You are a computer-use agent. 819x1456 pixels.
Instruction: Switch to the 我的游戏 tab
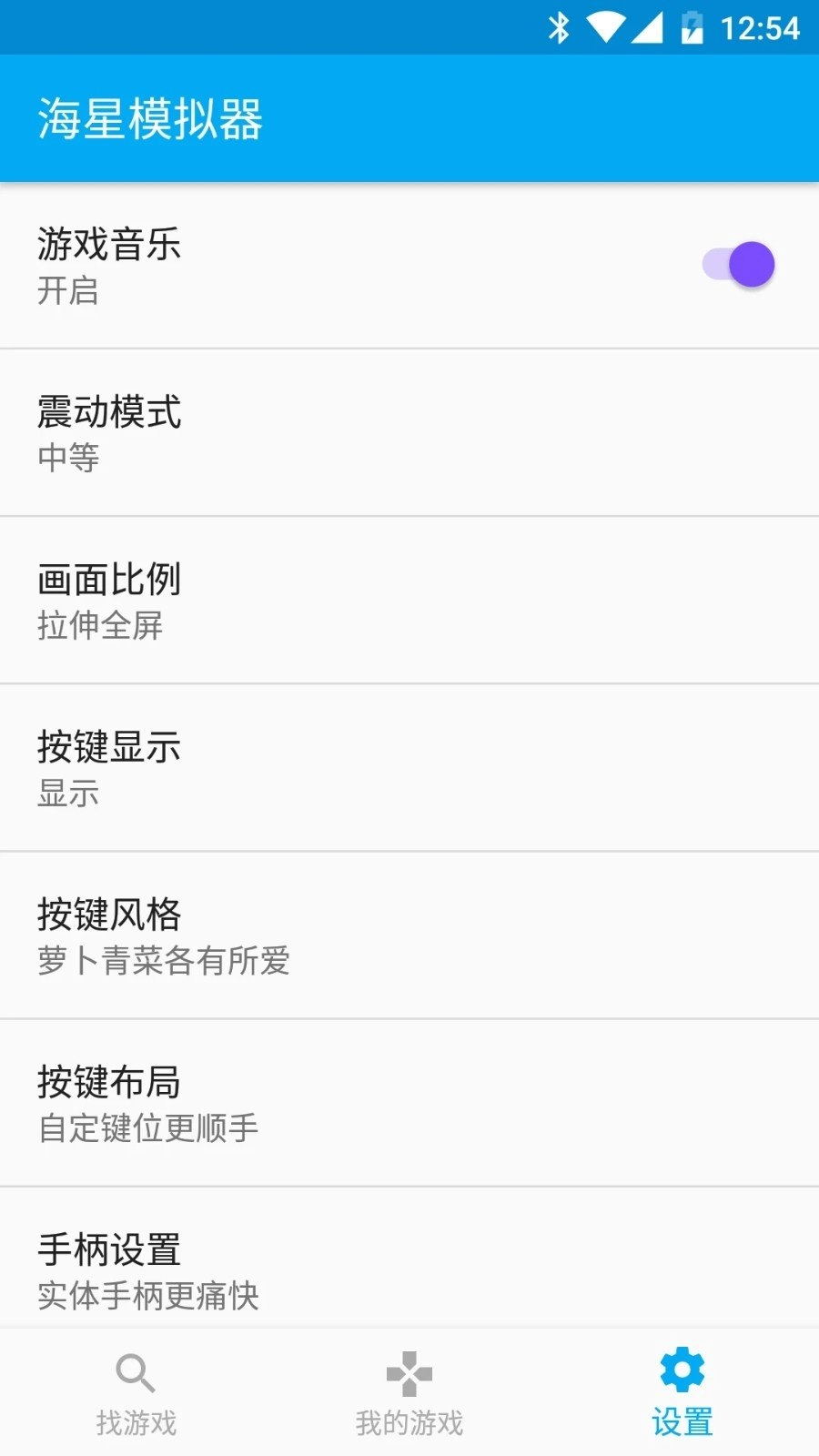coord(409,1392)
